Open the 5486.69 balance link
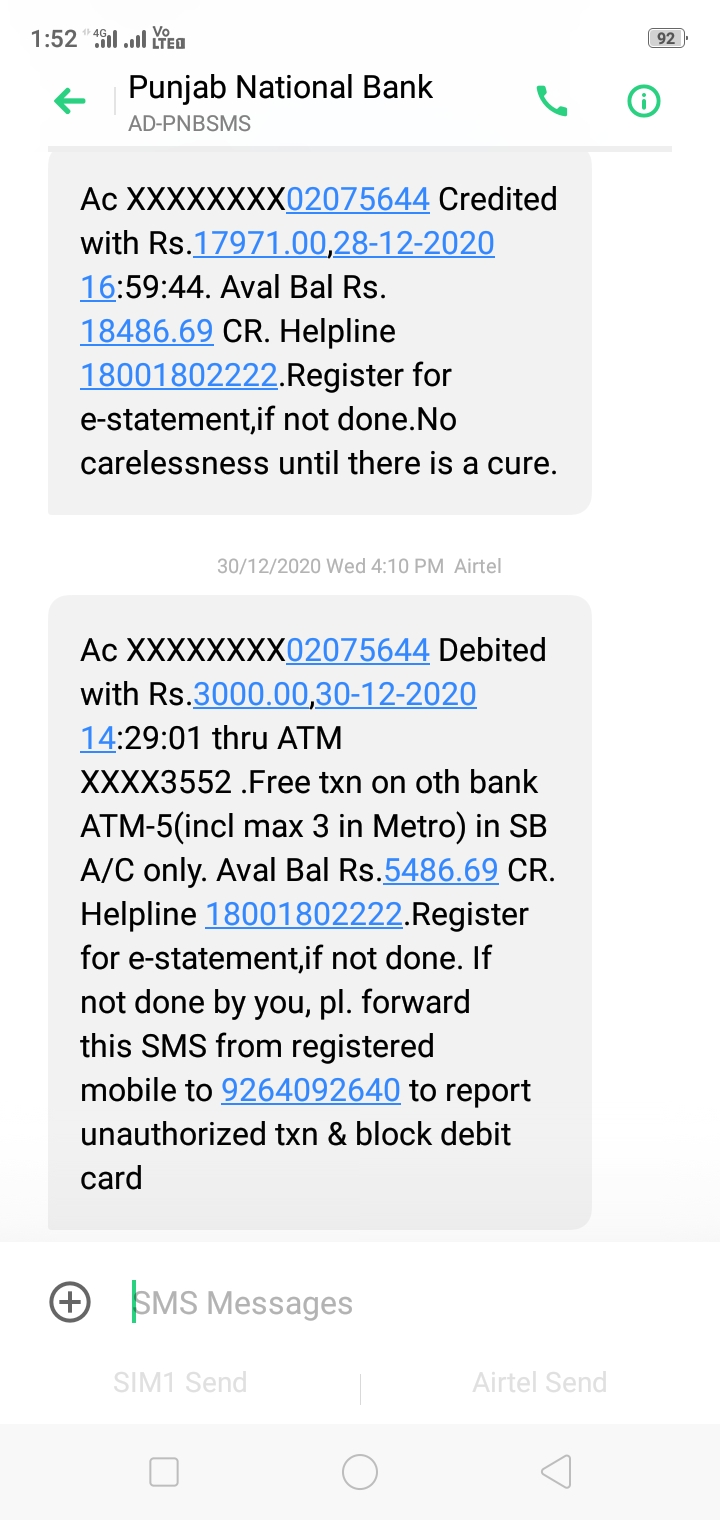 (441, 870)
